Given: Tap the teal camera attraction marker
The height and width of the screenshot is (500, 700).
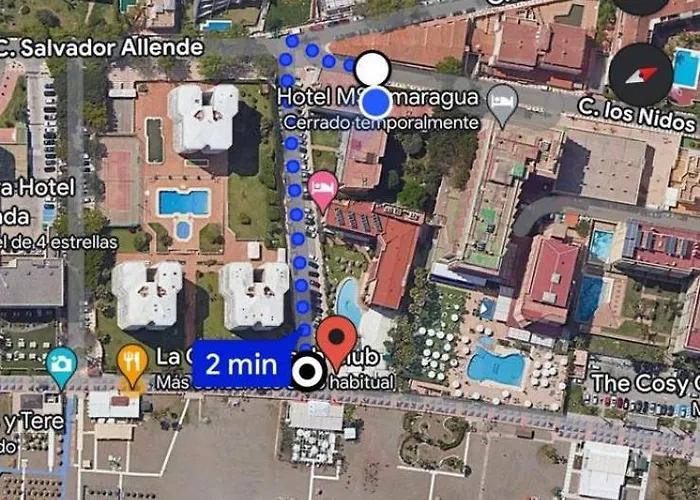Looking at the screenshot, I should click(x=61, y=366).
